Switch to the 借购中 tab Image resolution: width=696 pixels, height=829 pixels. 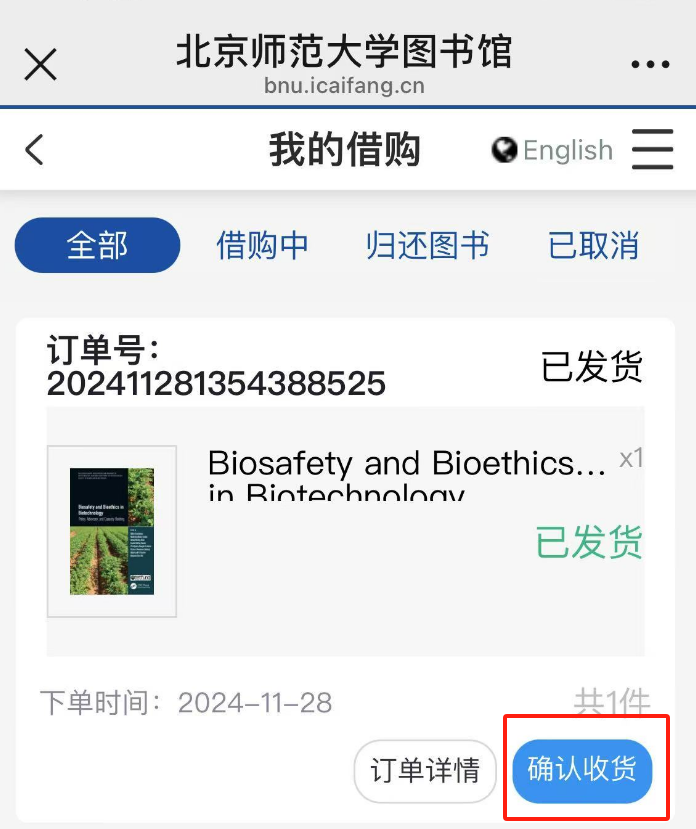tap(262, 245)
